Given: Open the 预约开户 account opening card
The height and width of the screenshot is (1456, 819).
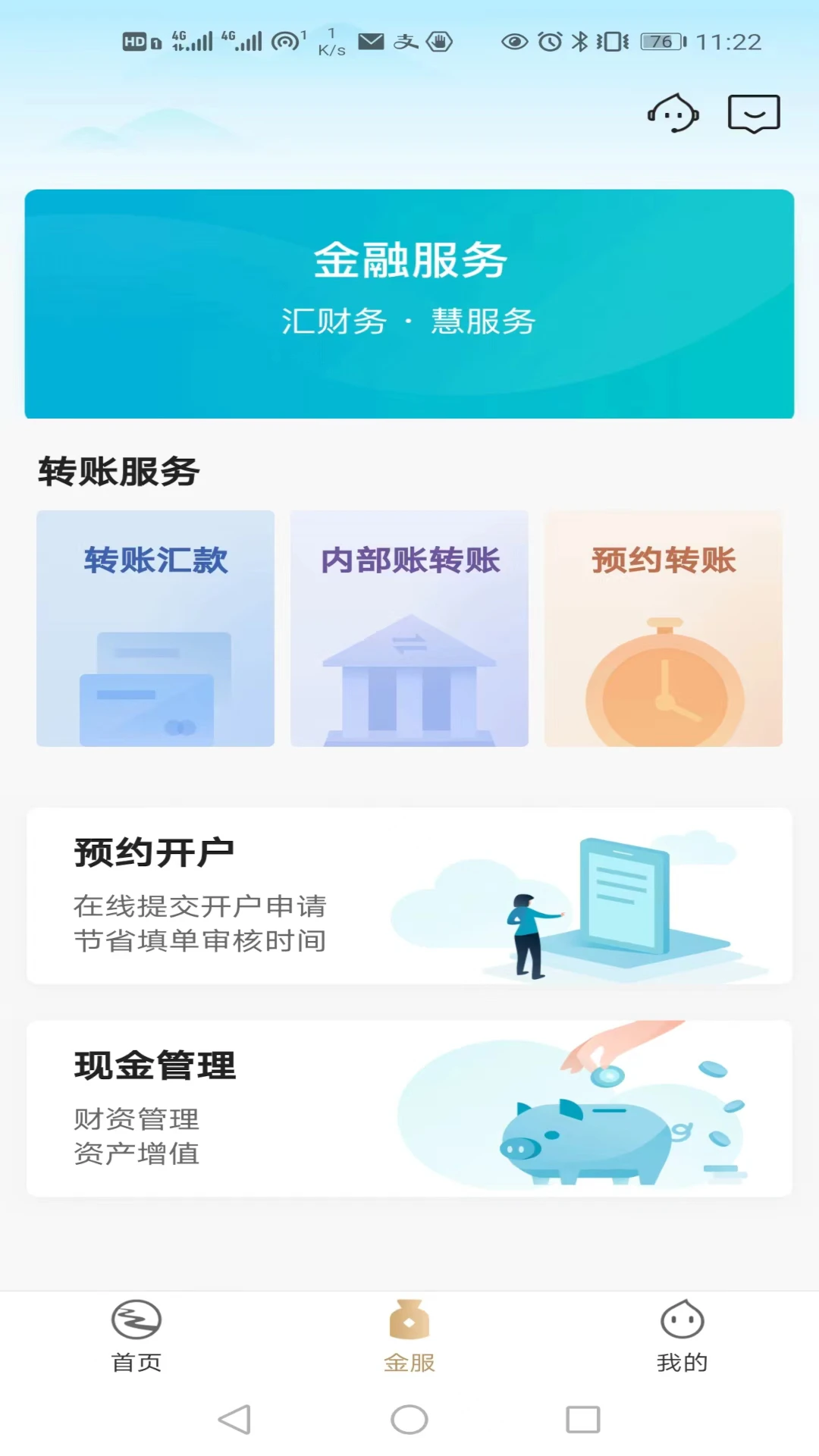Looking at the screenshot, I should (x=409, y=896).
